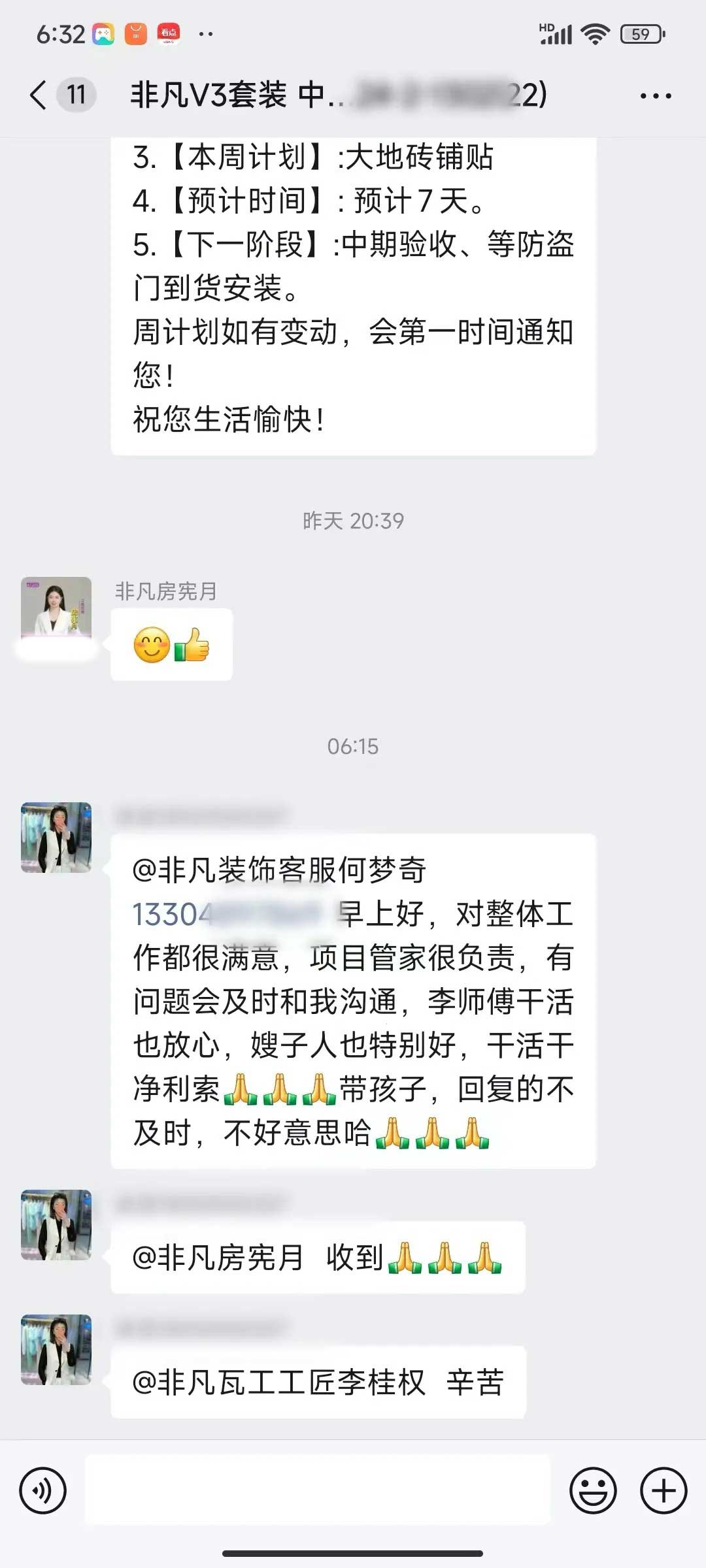
Task: Tap the message text input field
Action: pyautogui.click(x=318, y=1491)
